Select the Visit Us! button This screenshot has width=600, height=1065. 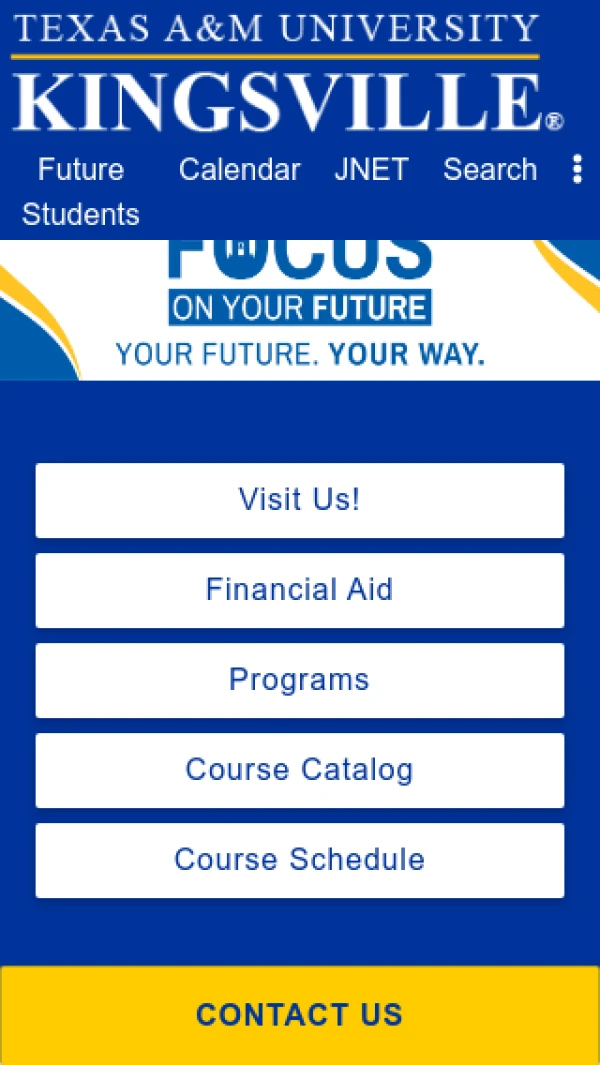coord(300,500)
